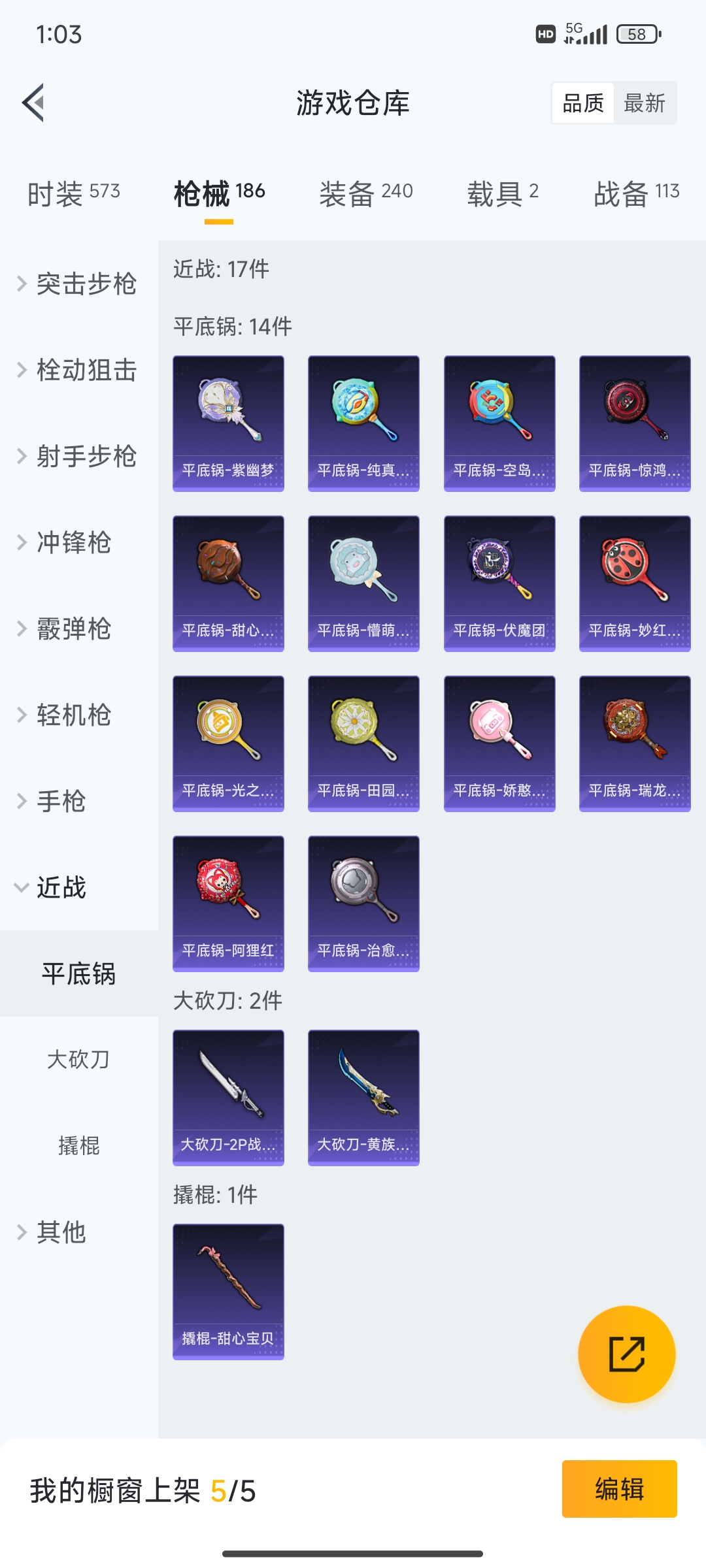View the 撬棍-甜心宝贝 item
The height and width of the screenshot is (1568, 706).
[228, 1292]
